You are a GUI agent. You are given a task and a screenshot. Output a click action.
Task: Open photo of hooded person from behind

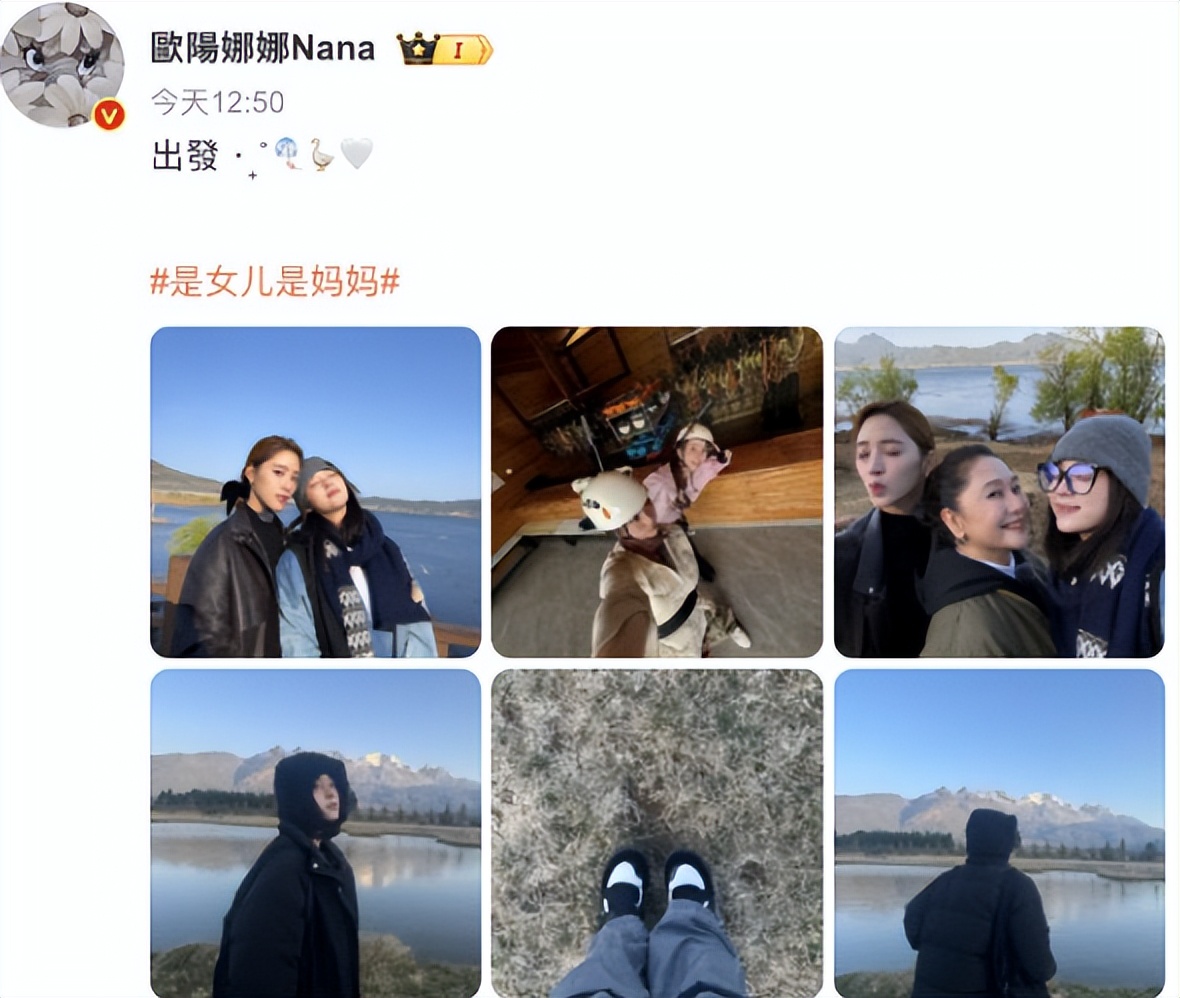999,833
